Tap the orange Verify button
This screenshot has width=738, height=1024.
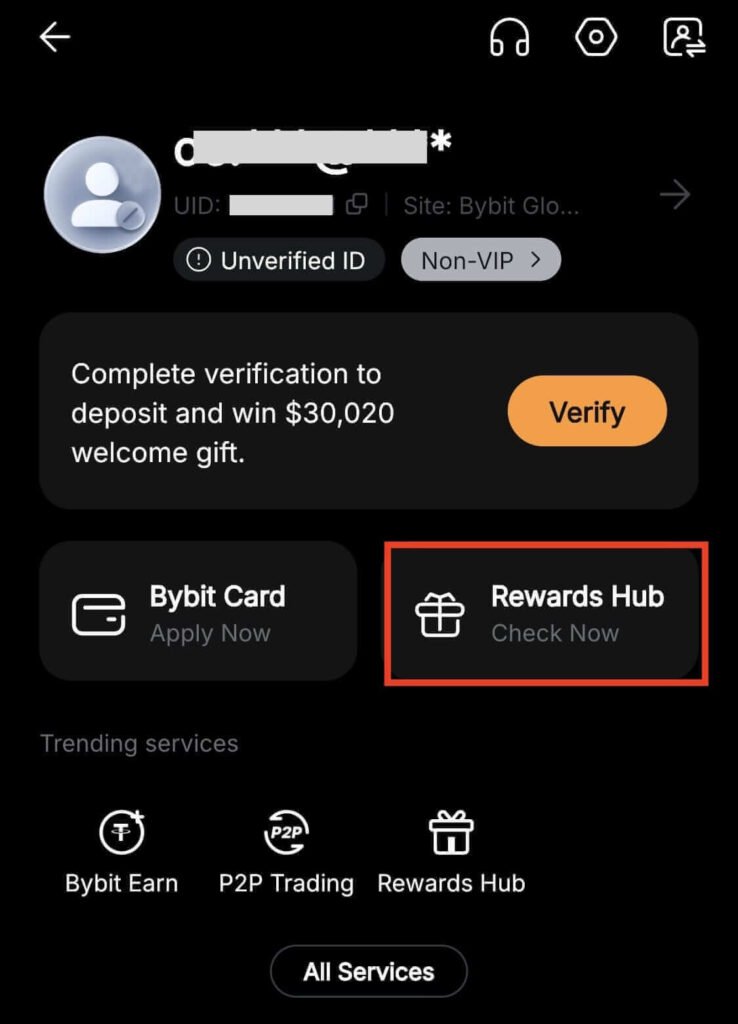(x=587, y=411)
